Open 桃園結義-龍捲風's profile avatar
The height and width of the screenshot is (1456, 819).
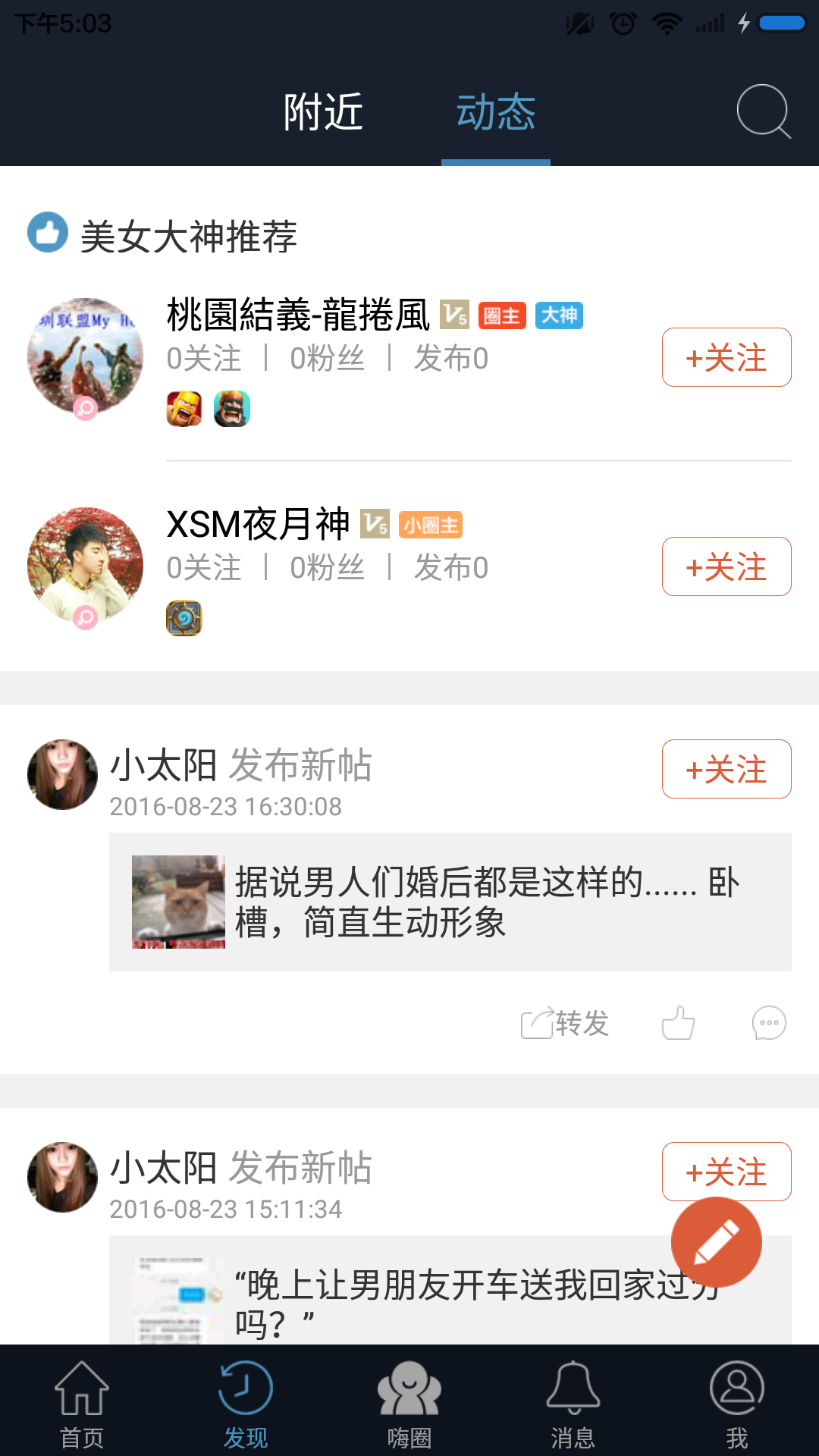point(85,356)
